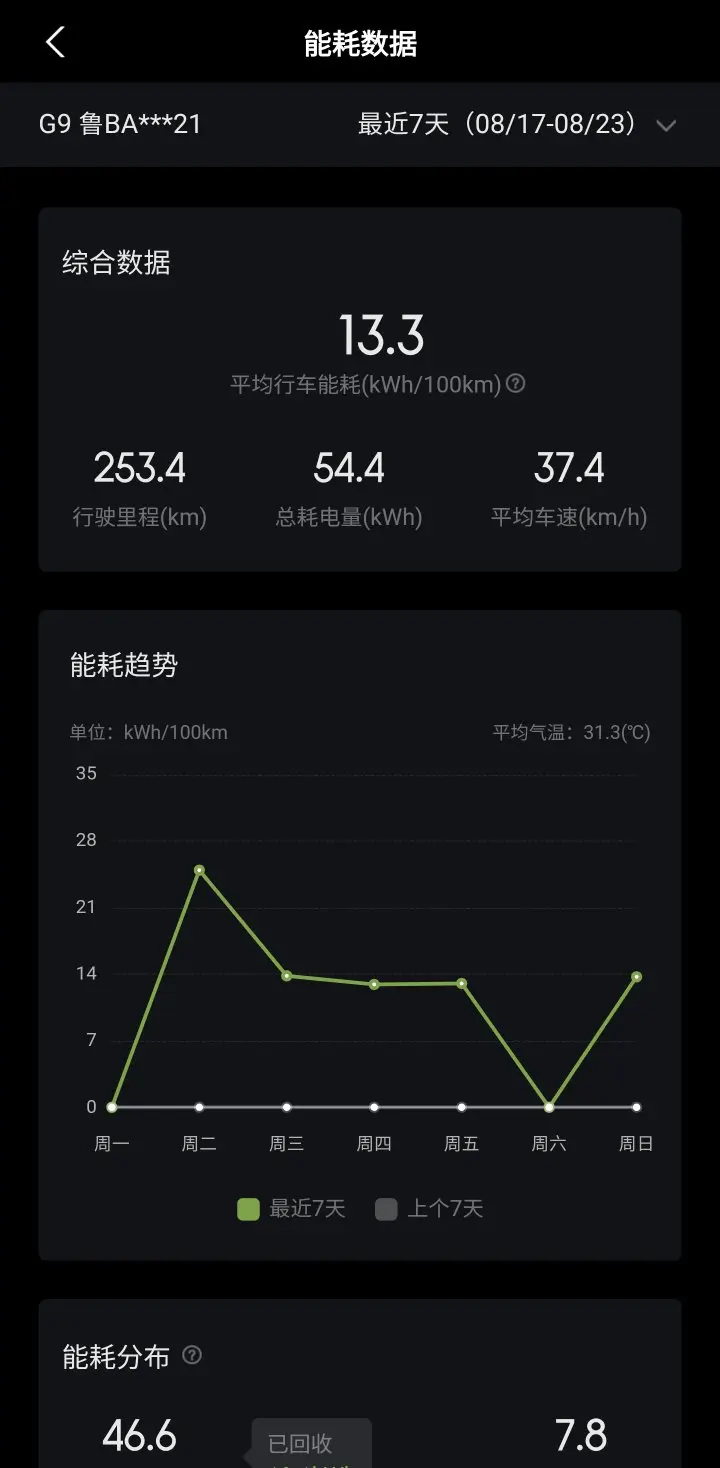Tap the help icon beside 平均行车能耗
The height and width of the screenshot is (1468, 720).
[516, 383]
